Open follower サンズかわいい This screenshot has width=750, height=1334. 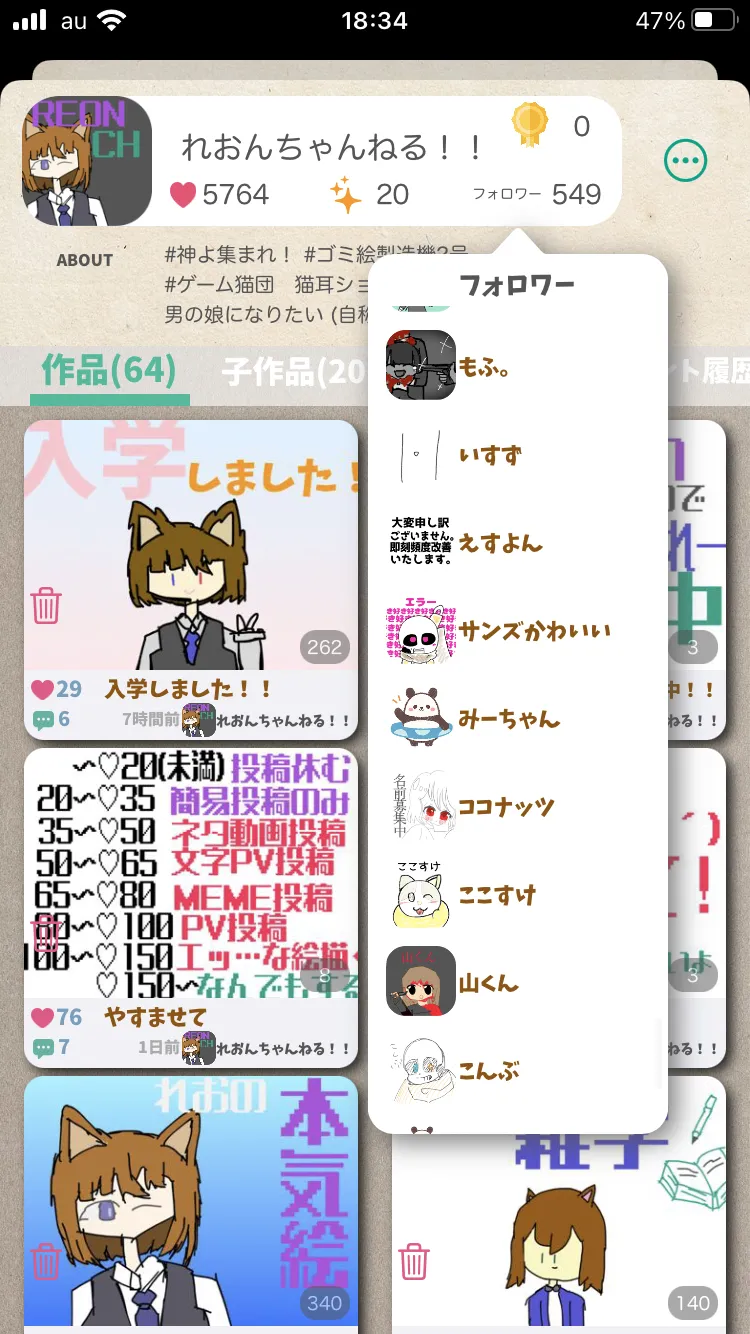click(x=517, y=631)
